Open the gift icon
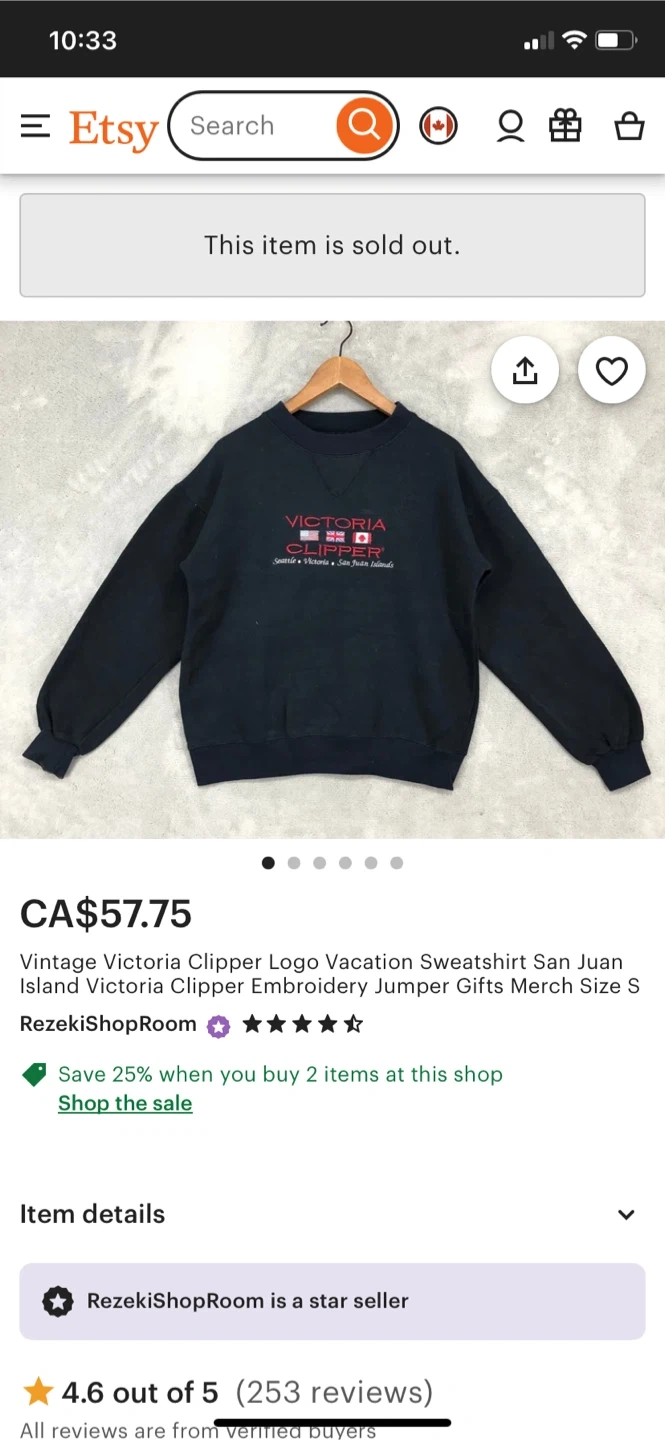Screen dimensions: 665x1440 tap(565, 126)
